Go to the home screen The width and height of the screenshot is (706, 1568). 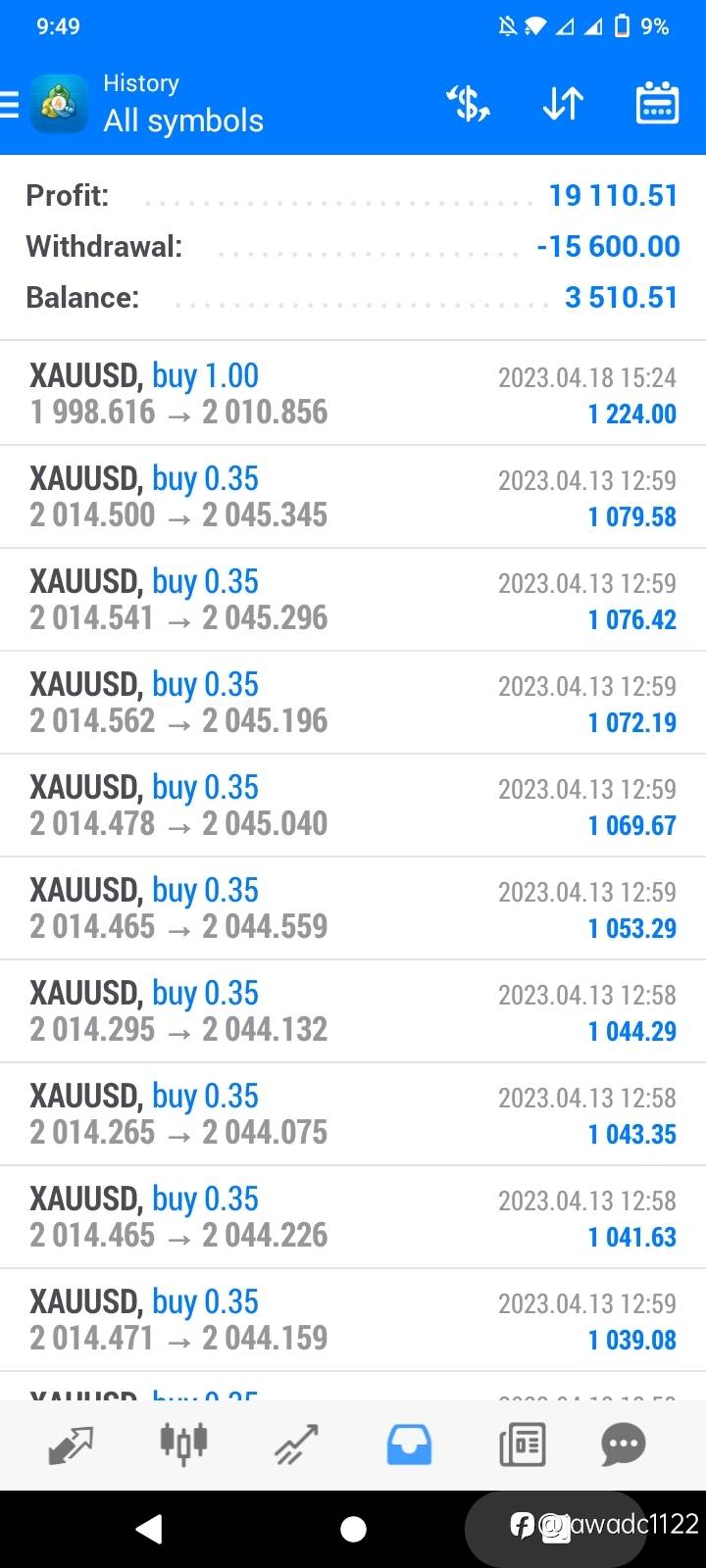click(x=353, y=1529)
